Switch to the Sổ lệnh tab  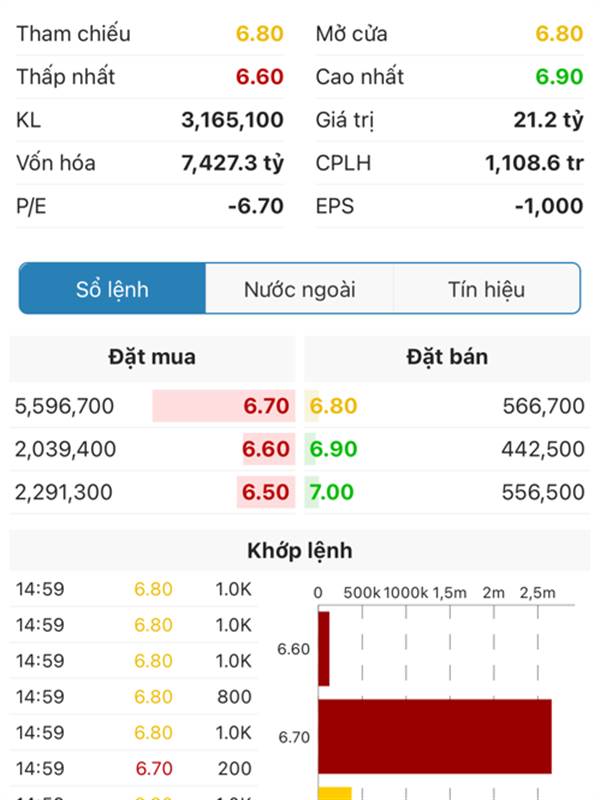(x=112, y=290)
